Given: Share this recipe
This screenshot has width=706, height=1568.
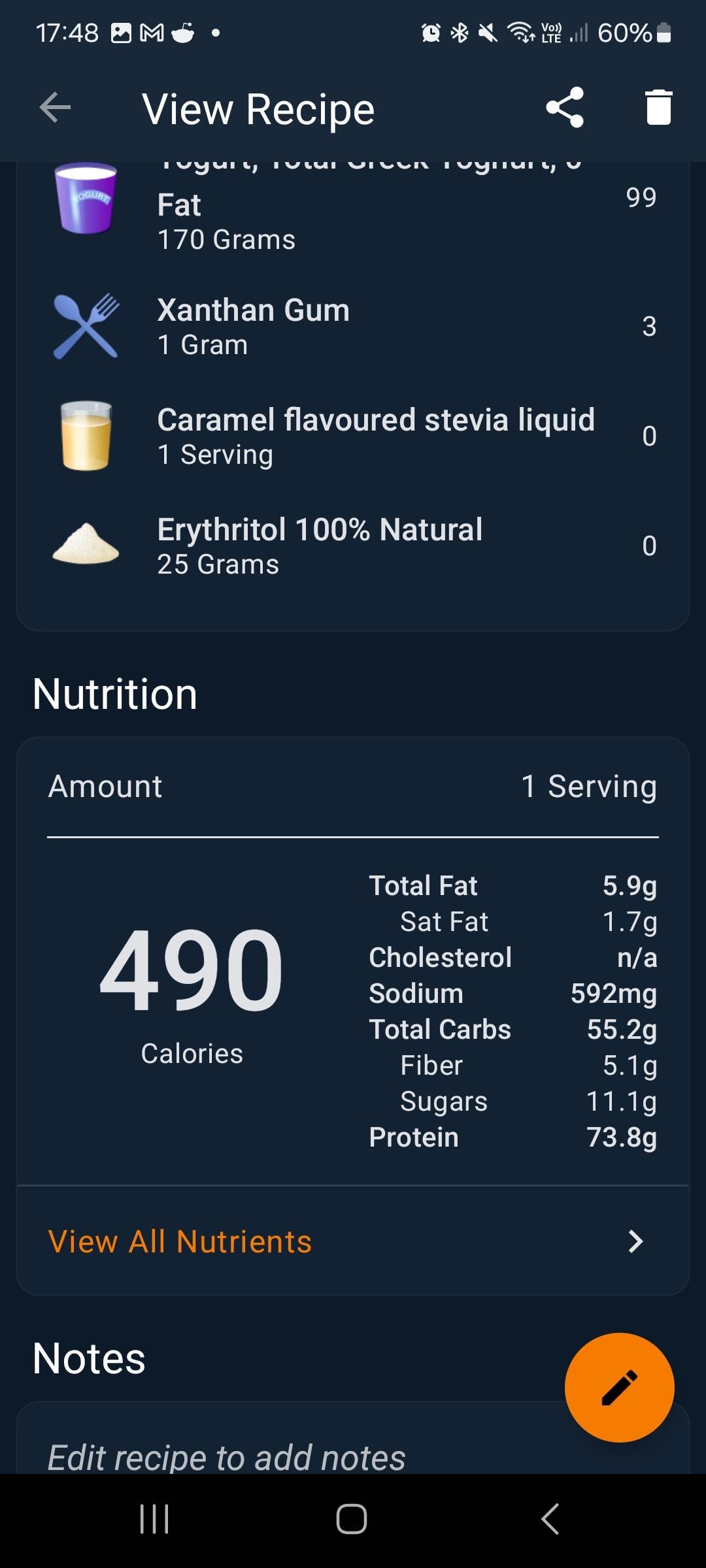Looking at the screenshot, I should 565,107.
